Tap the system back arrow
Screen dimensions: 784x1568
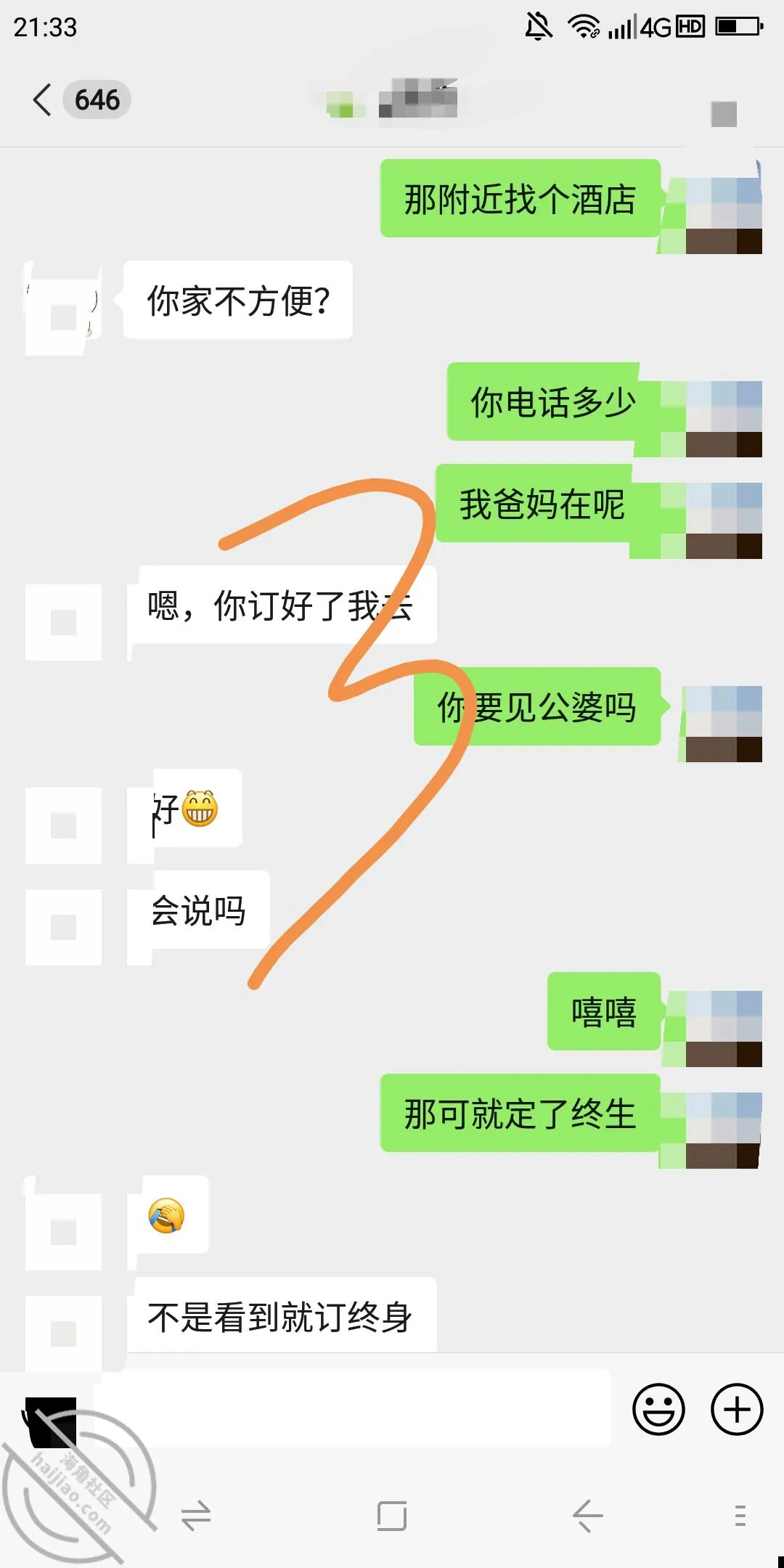tap(587, 1516)
